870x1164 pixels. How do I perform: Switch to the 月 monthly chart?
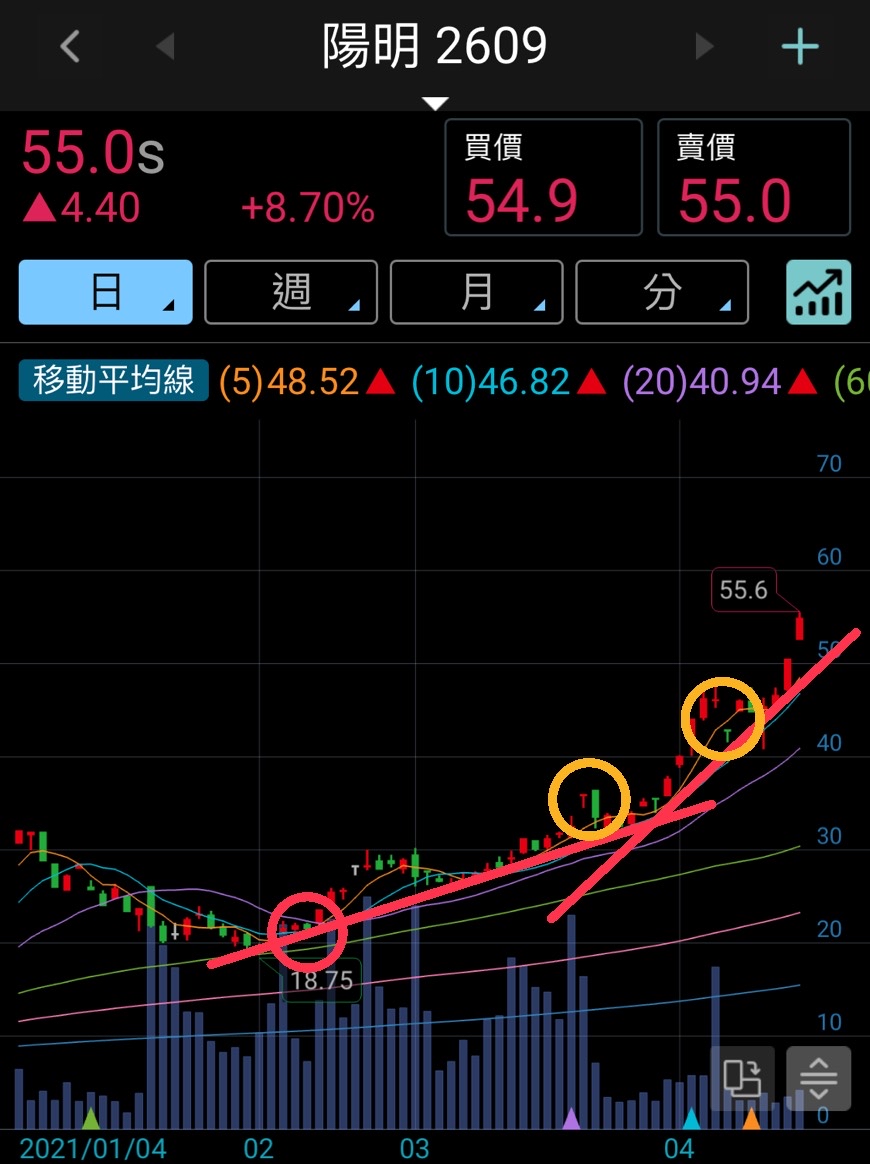pos(477,292)
